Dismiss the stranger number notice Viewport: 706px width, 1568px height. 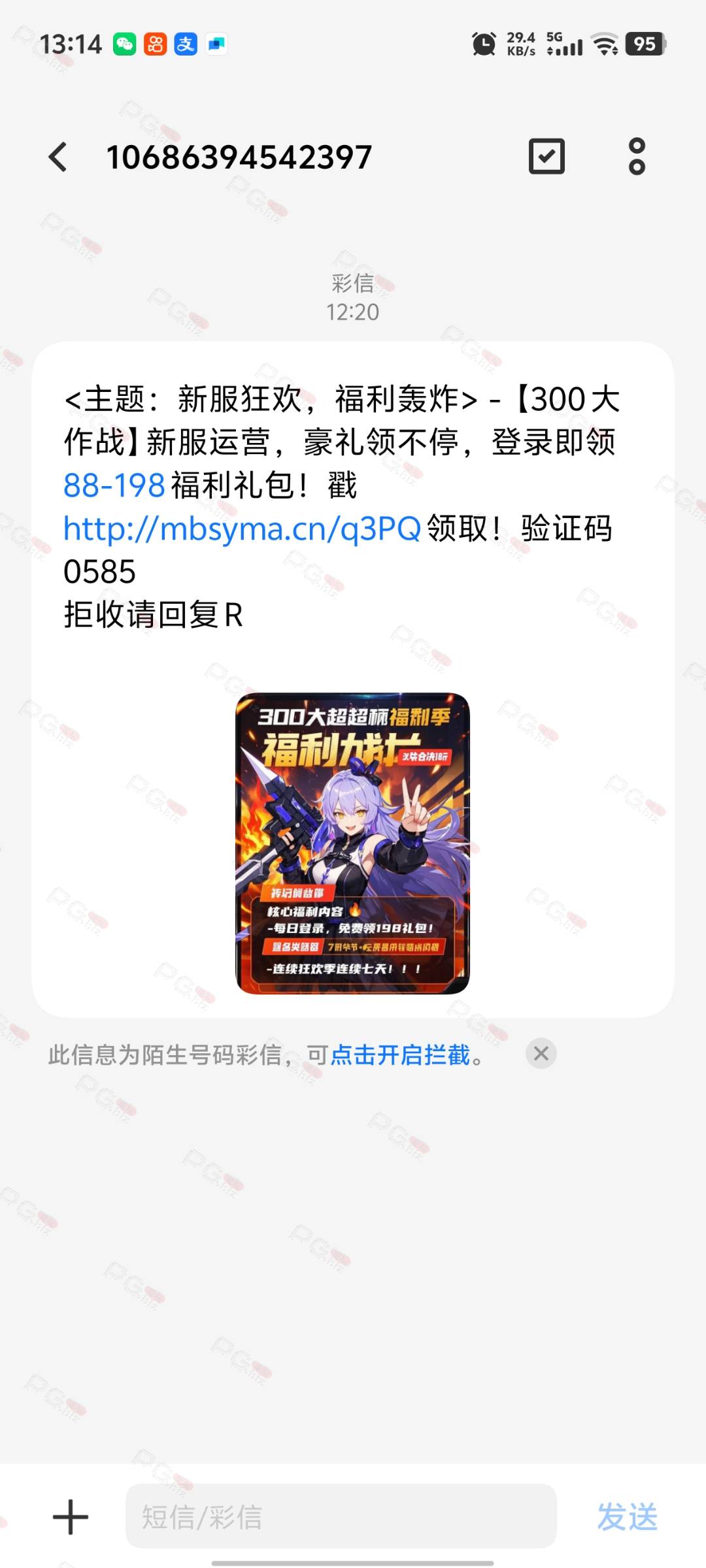(x=541, y=1053)
